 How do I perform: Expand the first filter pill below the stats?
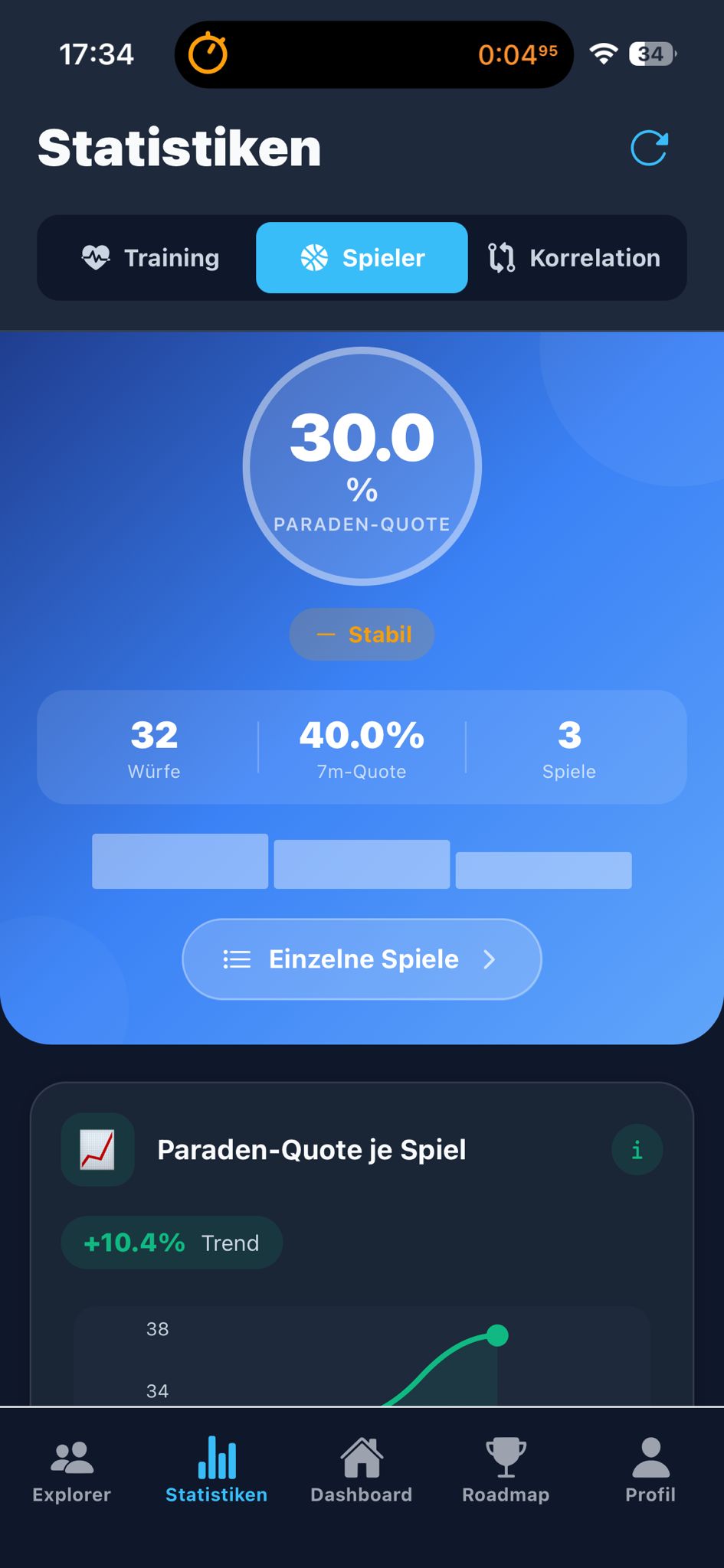179,861
